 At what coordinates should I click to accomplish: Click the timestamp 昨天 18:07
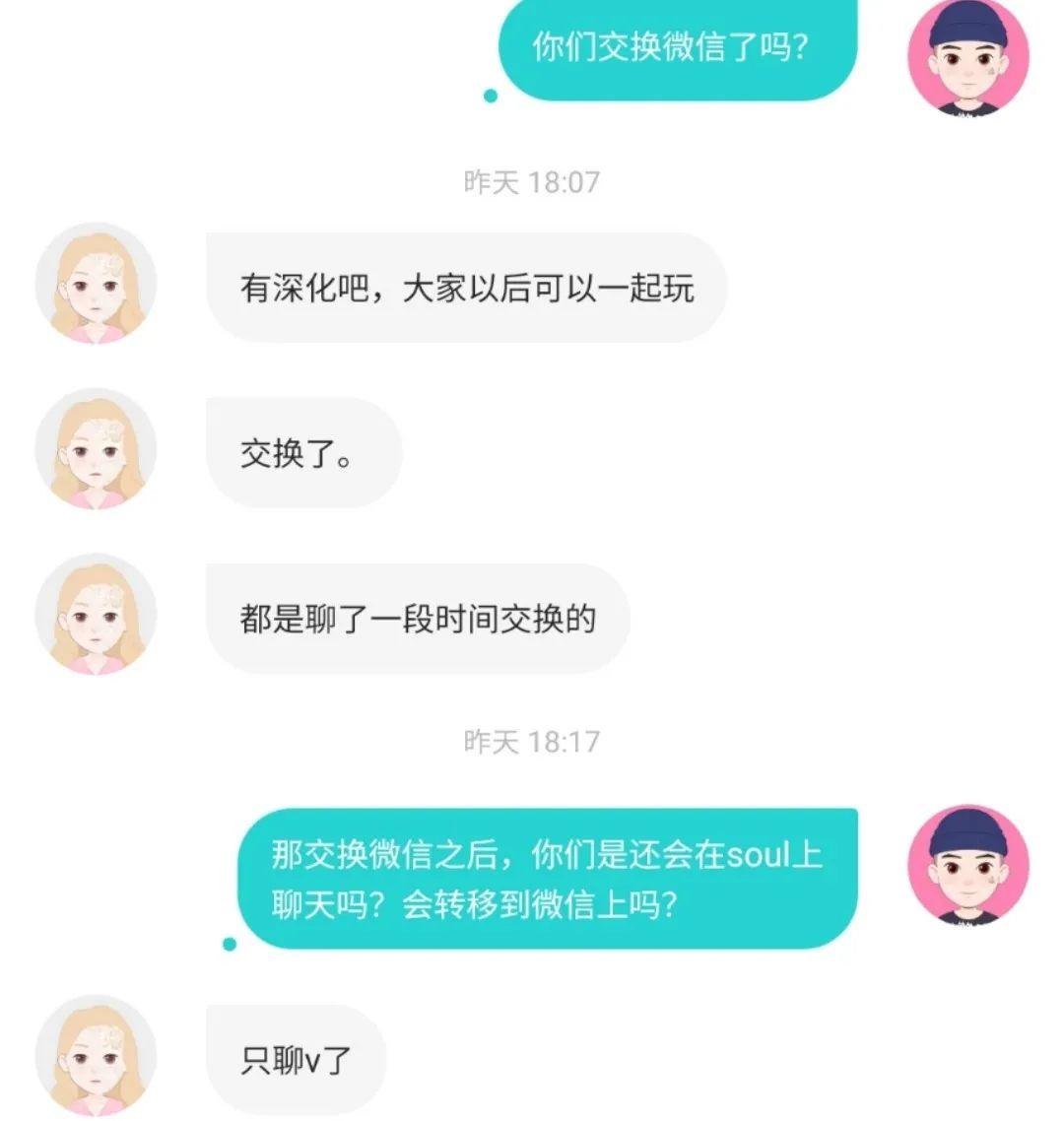point(532,179)
